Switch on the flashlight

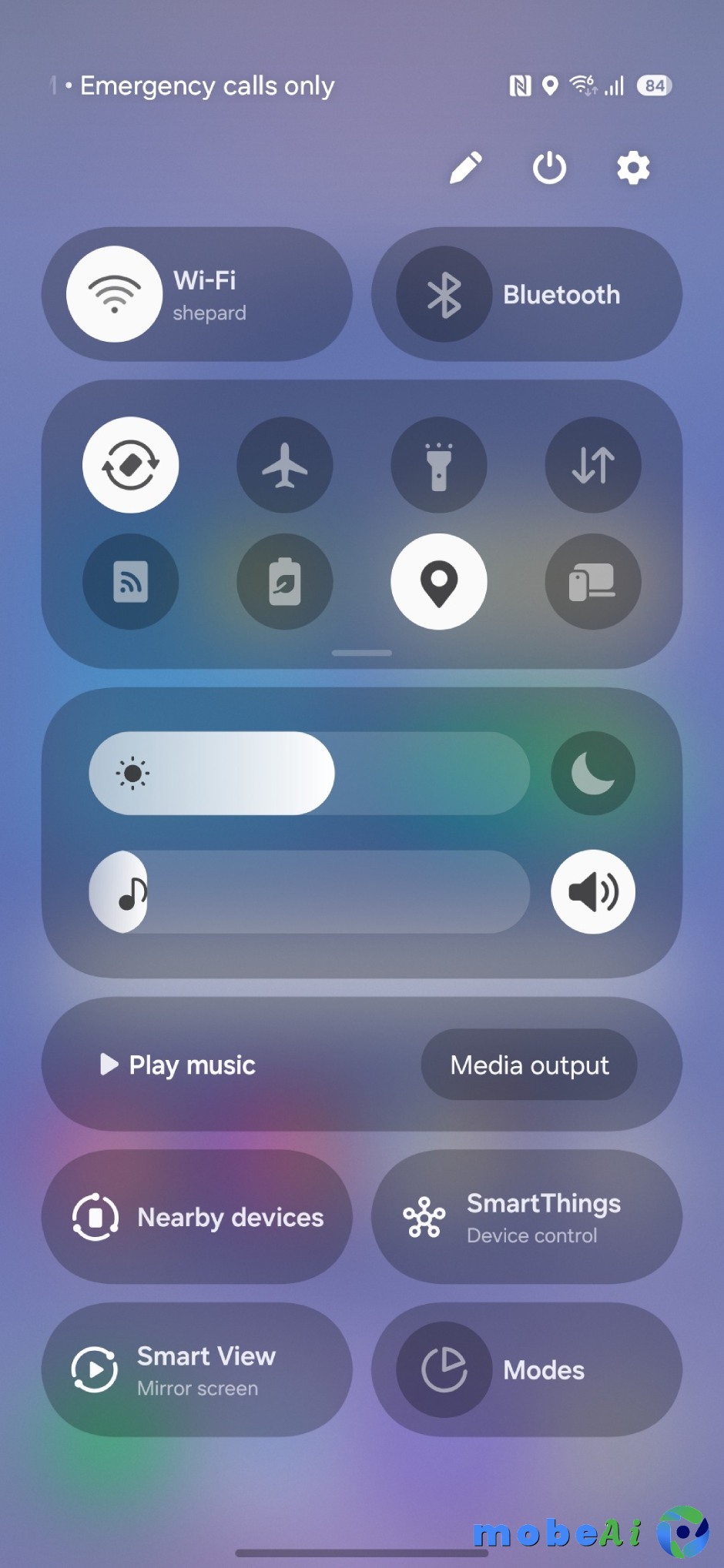[439, 465]
